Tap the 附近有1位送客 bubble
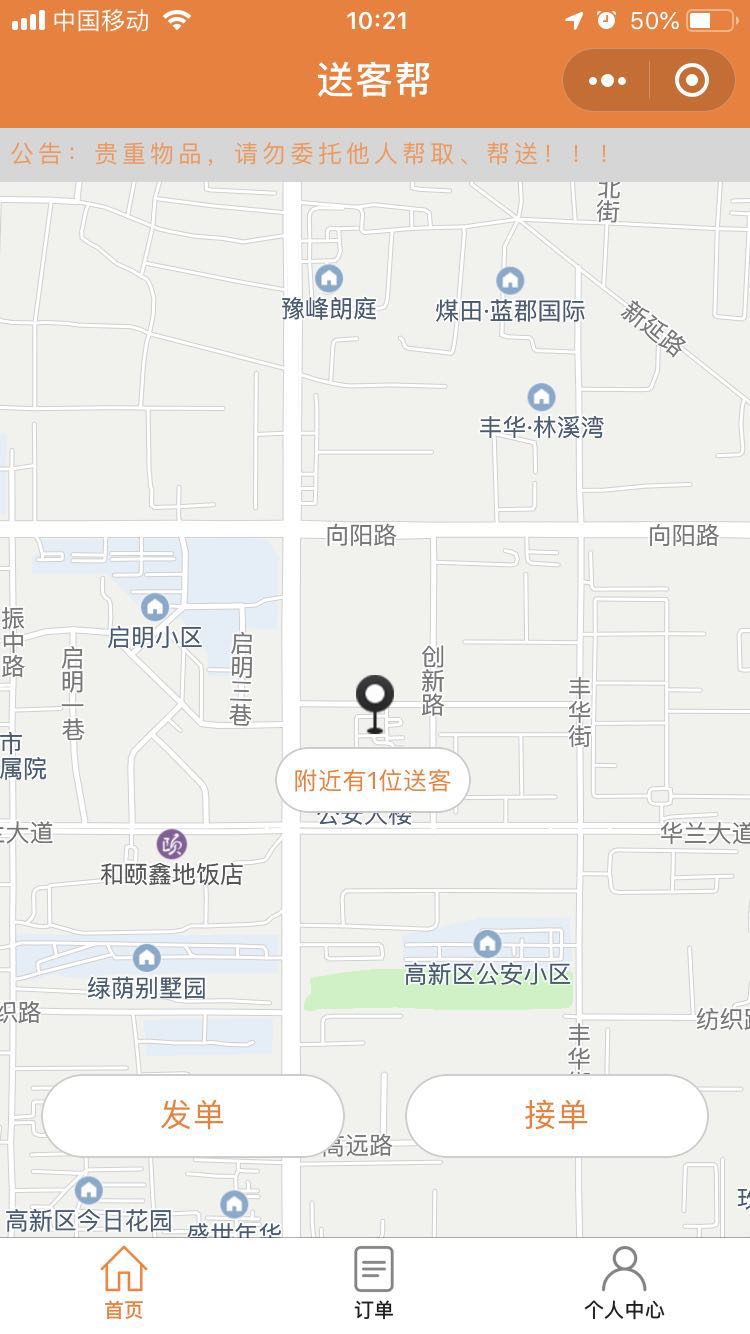 click(x=373, y=780)
